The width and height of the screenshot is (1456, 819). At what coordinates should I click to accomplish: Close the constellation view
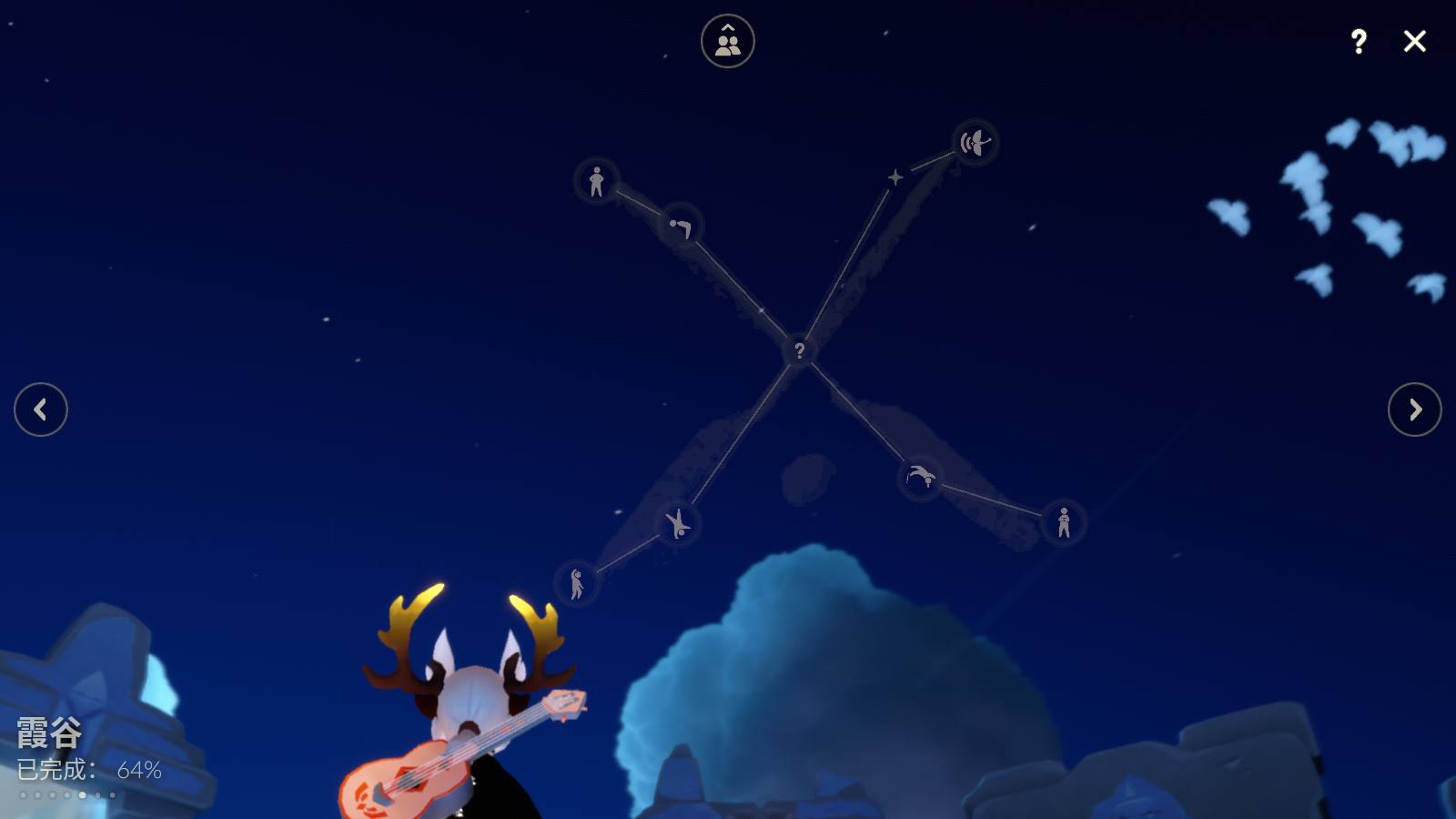click(1414, 41)
